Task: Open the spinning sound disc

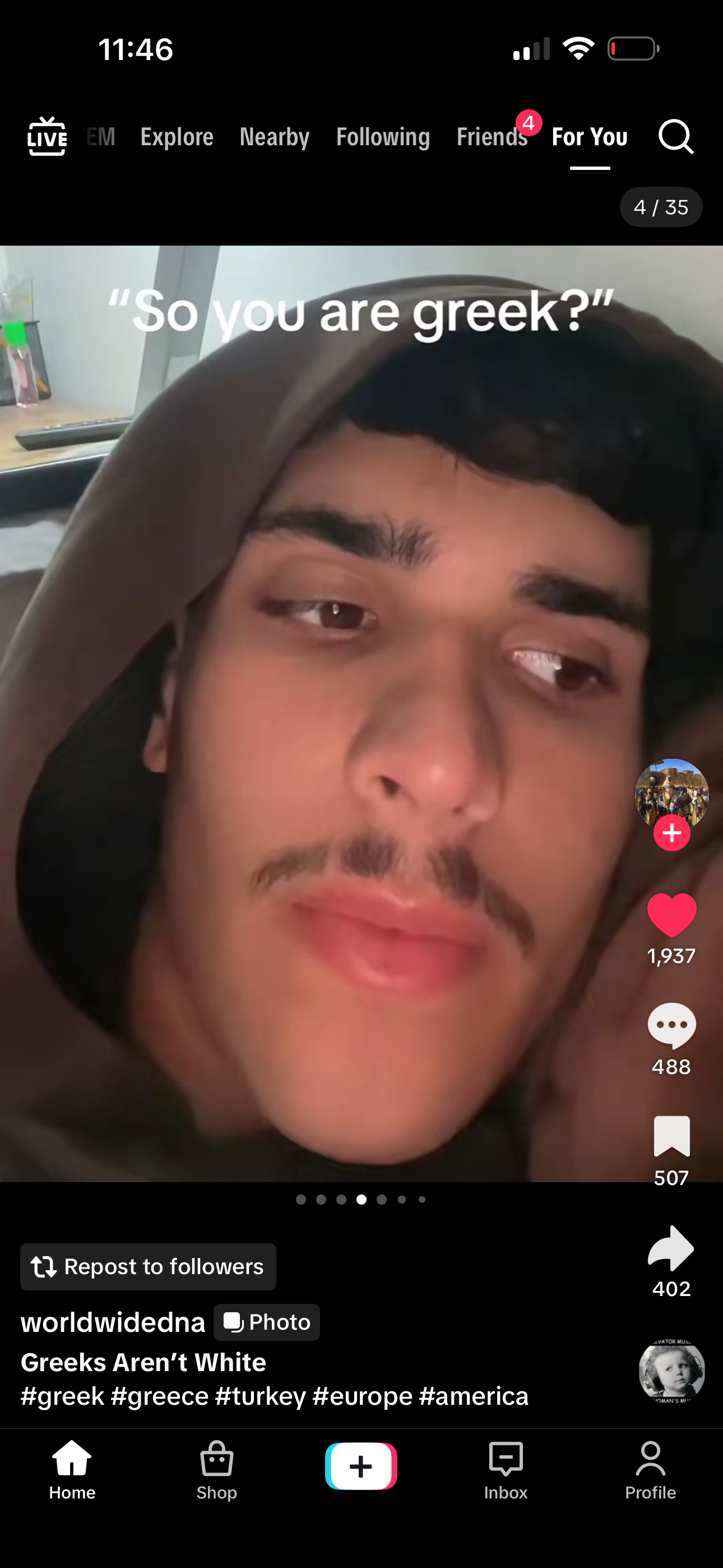Action: coord(671,1371)
